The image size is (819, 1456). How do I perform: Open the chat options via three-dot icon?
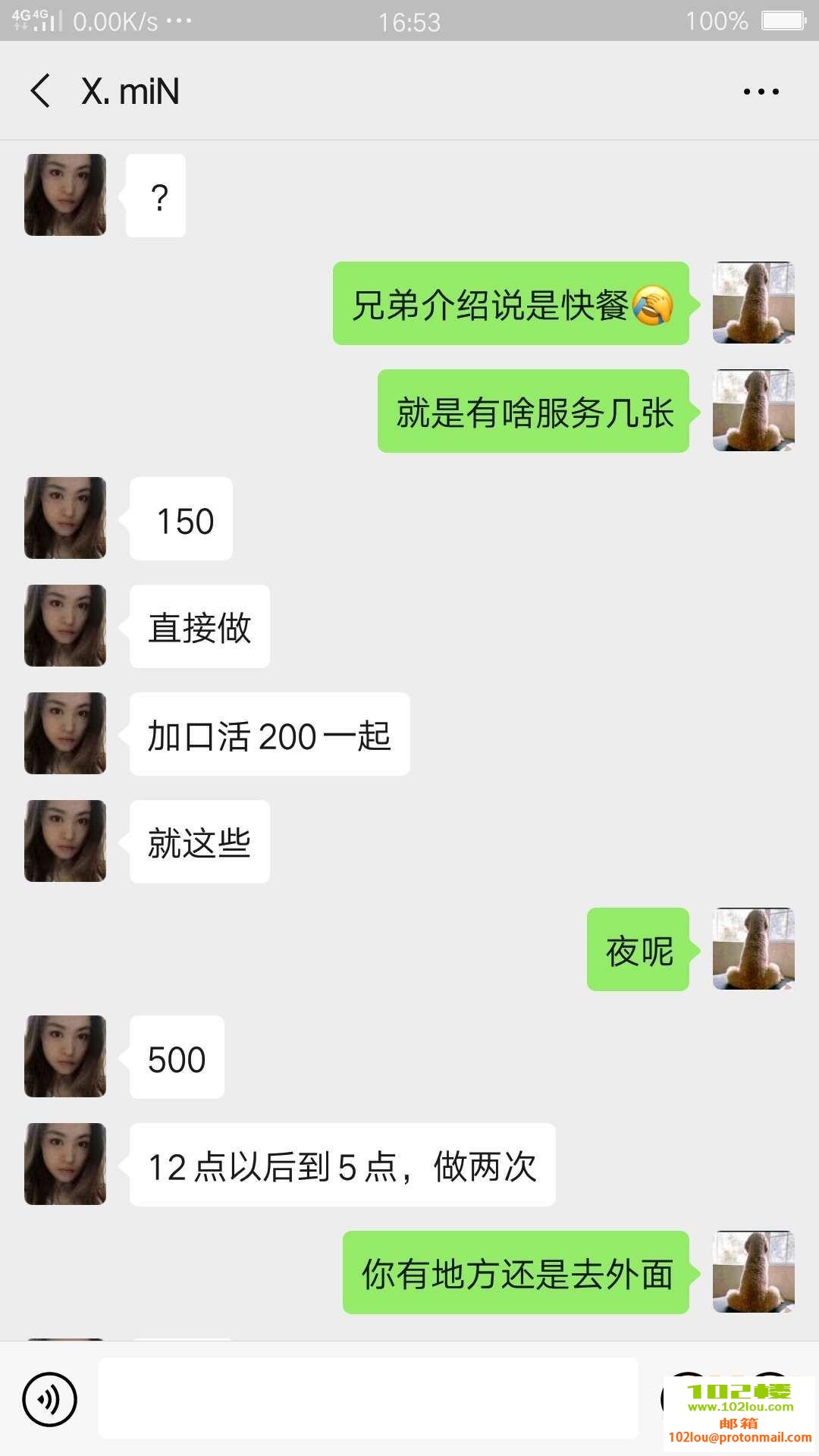click(761, 91)
